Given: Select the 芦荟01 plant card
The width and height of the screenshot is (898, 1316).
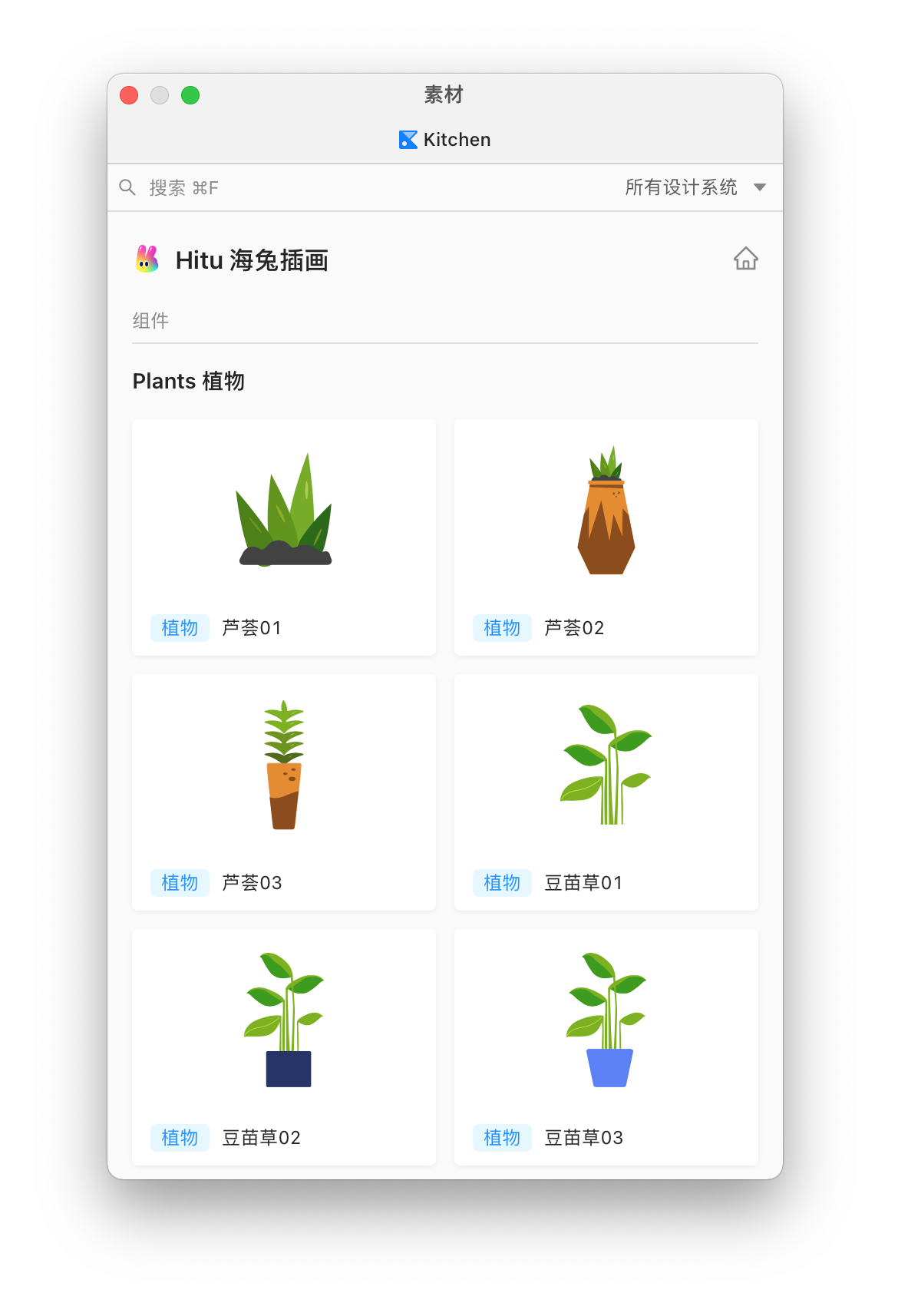Looking at the screenshot, I should pyautogui.click(x=284, y=537).
